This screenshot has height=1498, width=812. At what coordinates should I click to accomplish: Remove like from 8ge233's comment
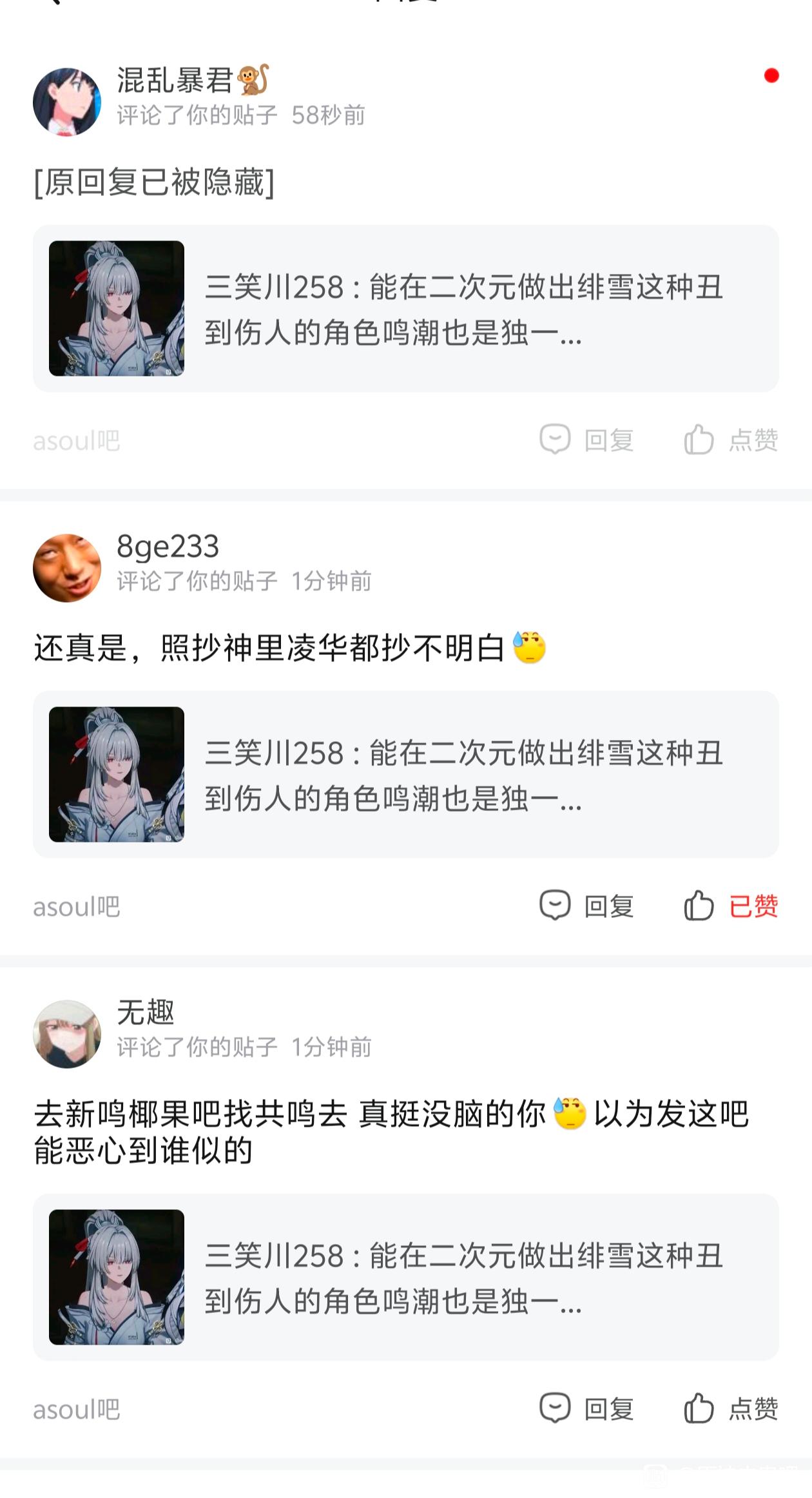pos(731,906)
